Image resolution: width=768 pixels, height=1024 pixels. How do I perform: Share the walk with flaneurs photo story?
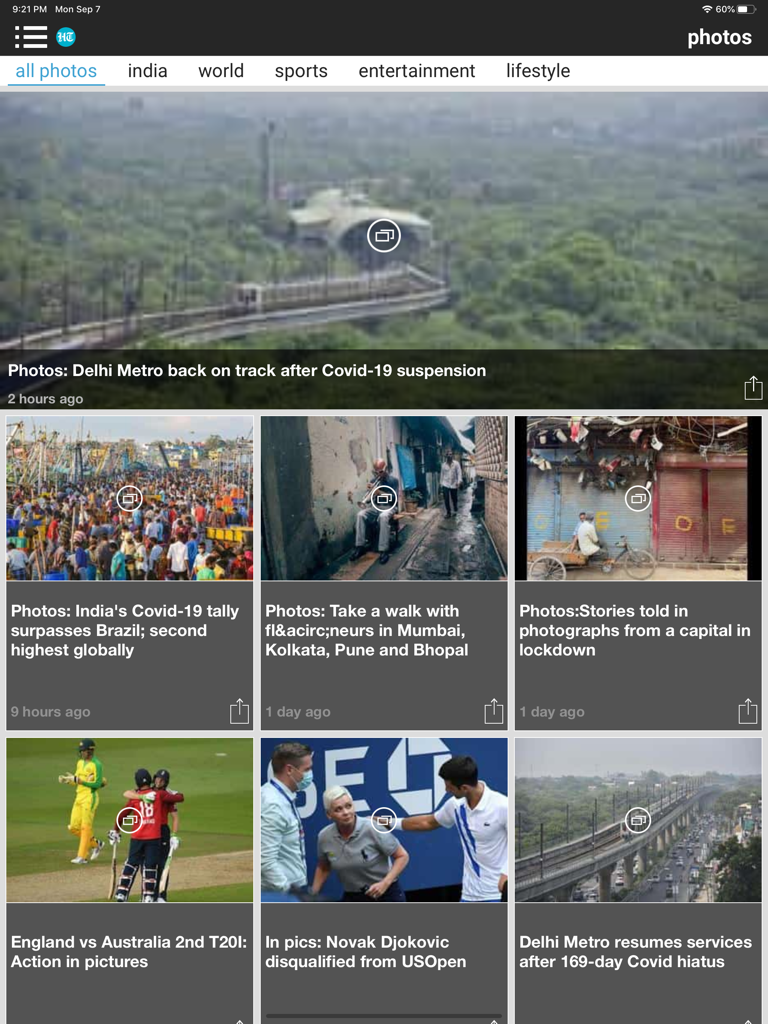(494, 711)
